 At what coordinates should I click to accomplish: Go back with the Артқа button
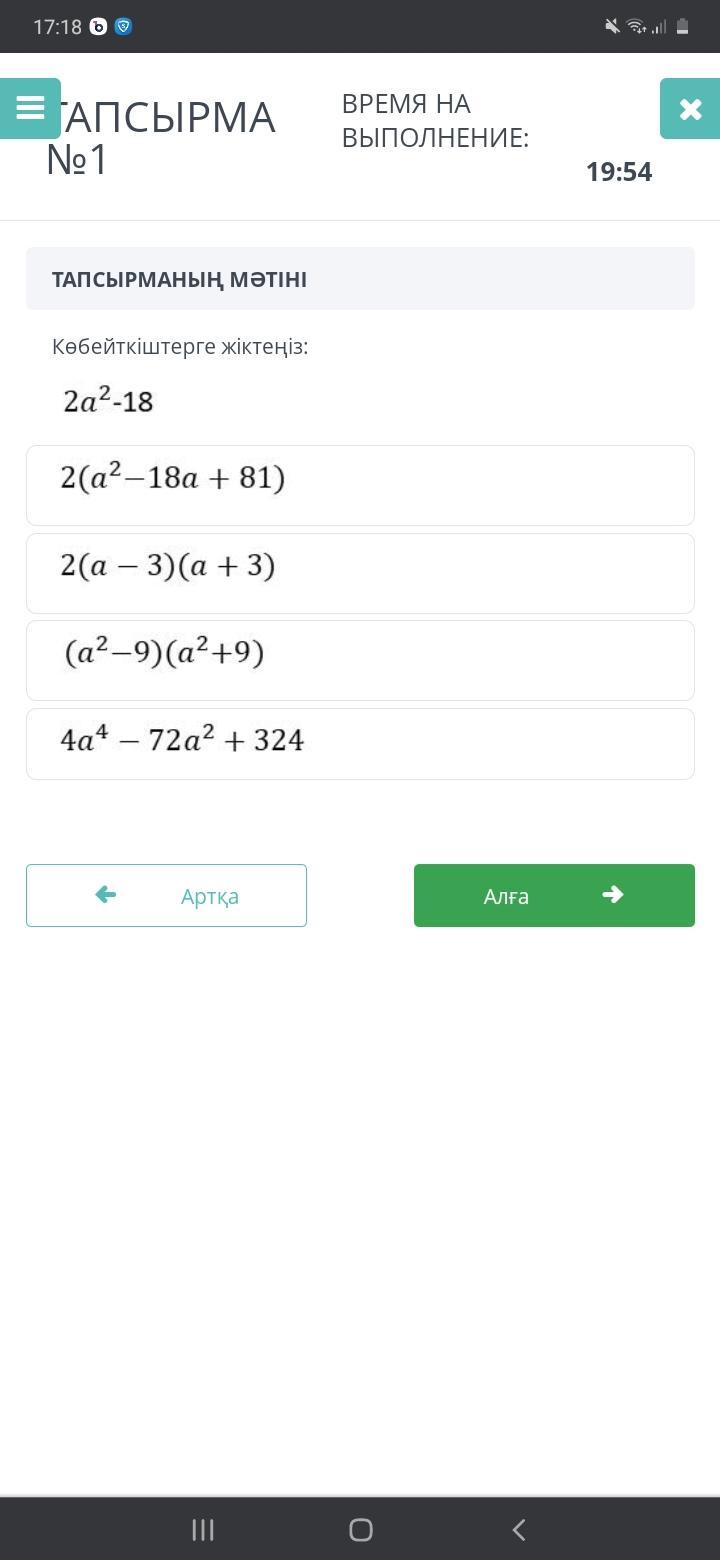166,895
